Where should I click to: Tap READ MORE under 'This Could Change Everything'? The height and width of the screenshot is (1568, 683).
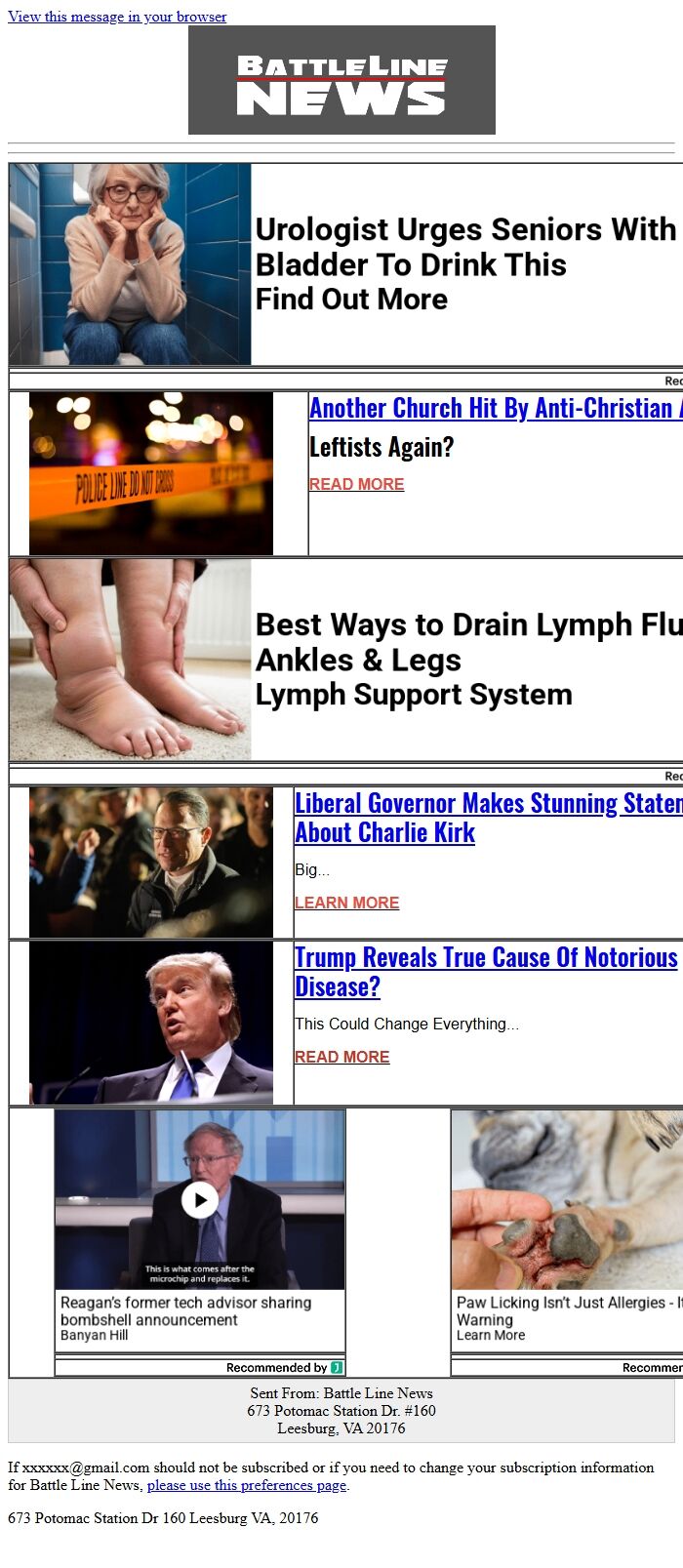coord(341,1057)
